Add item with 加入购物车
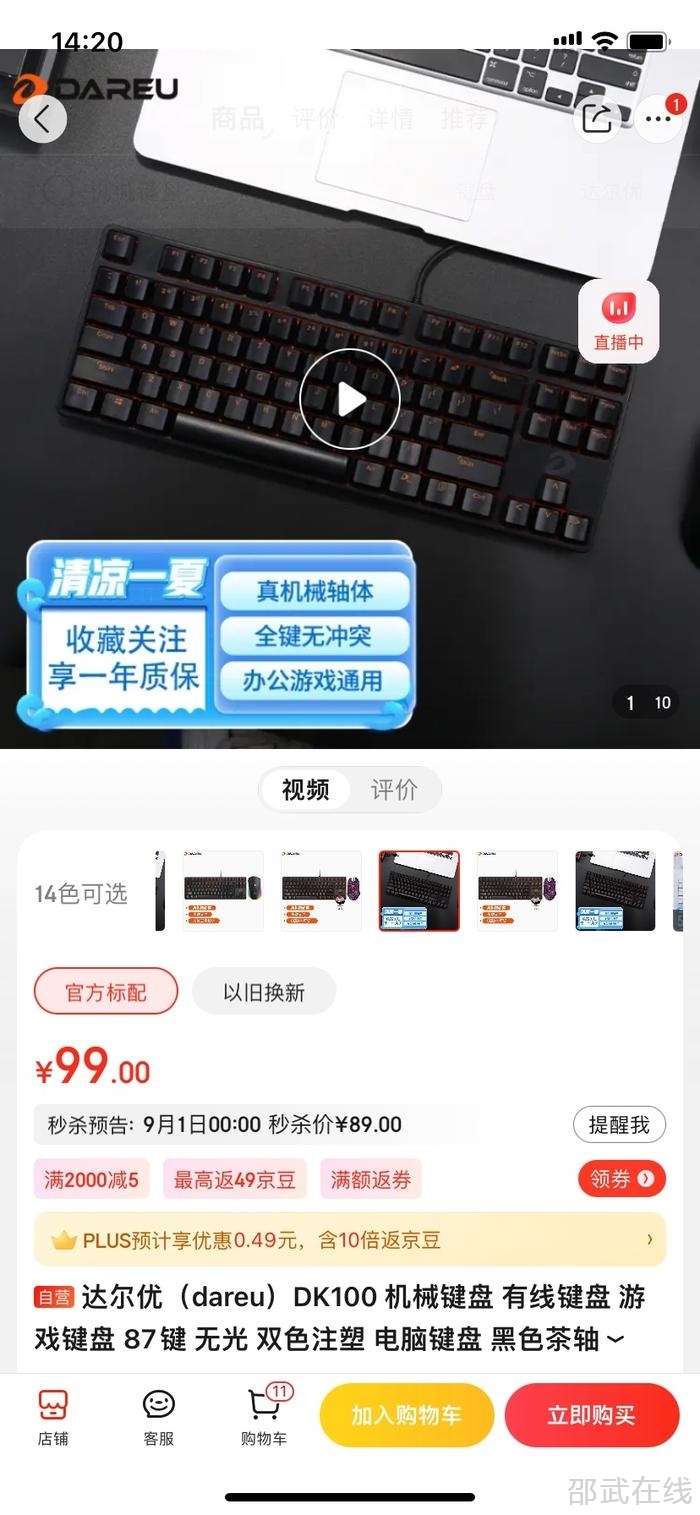The width and height of the screenshot is (700, 1515). (407, 1415)
